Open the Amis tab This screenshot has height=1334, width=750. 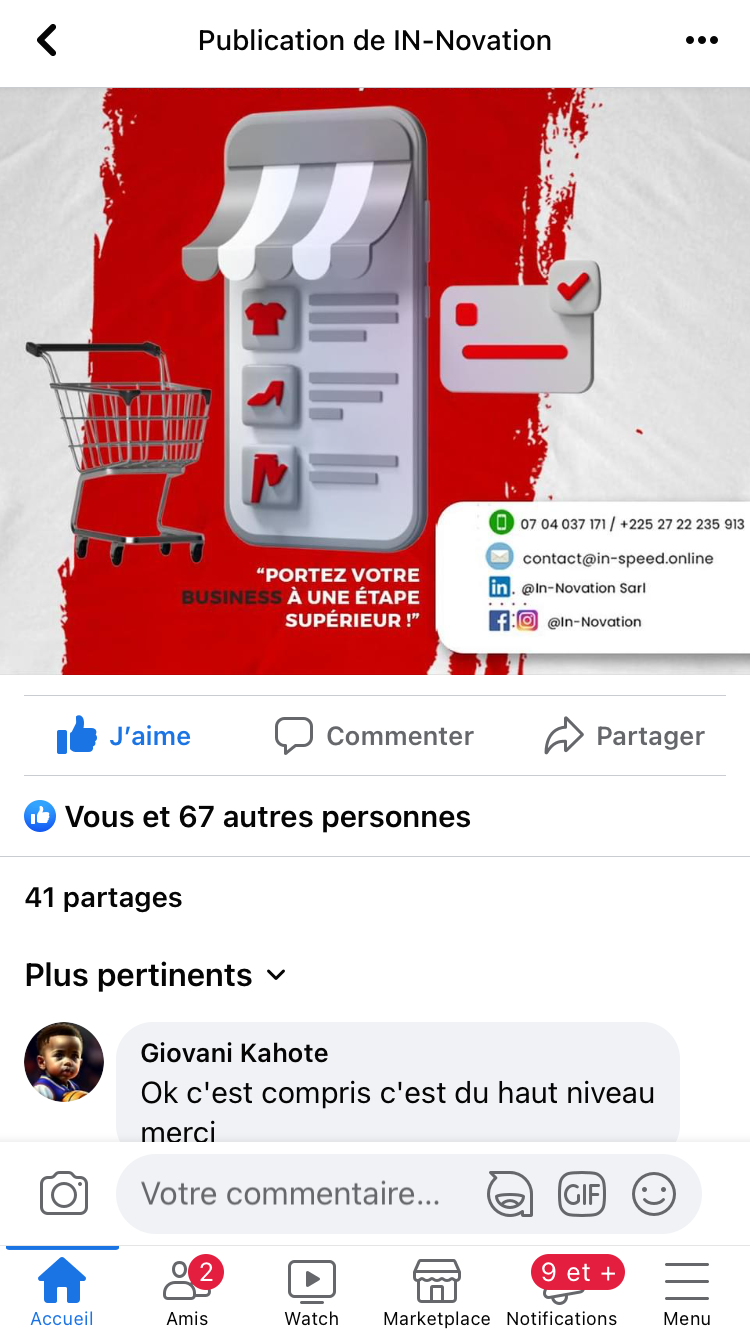187,1292
